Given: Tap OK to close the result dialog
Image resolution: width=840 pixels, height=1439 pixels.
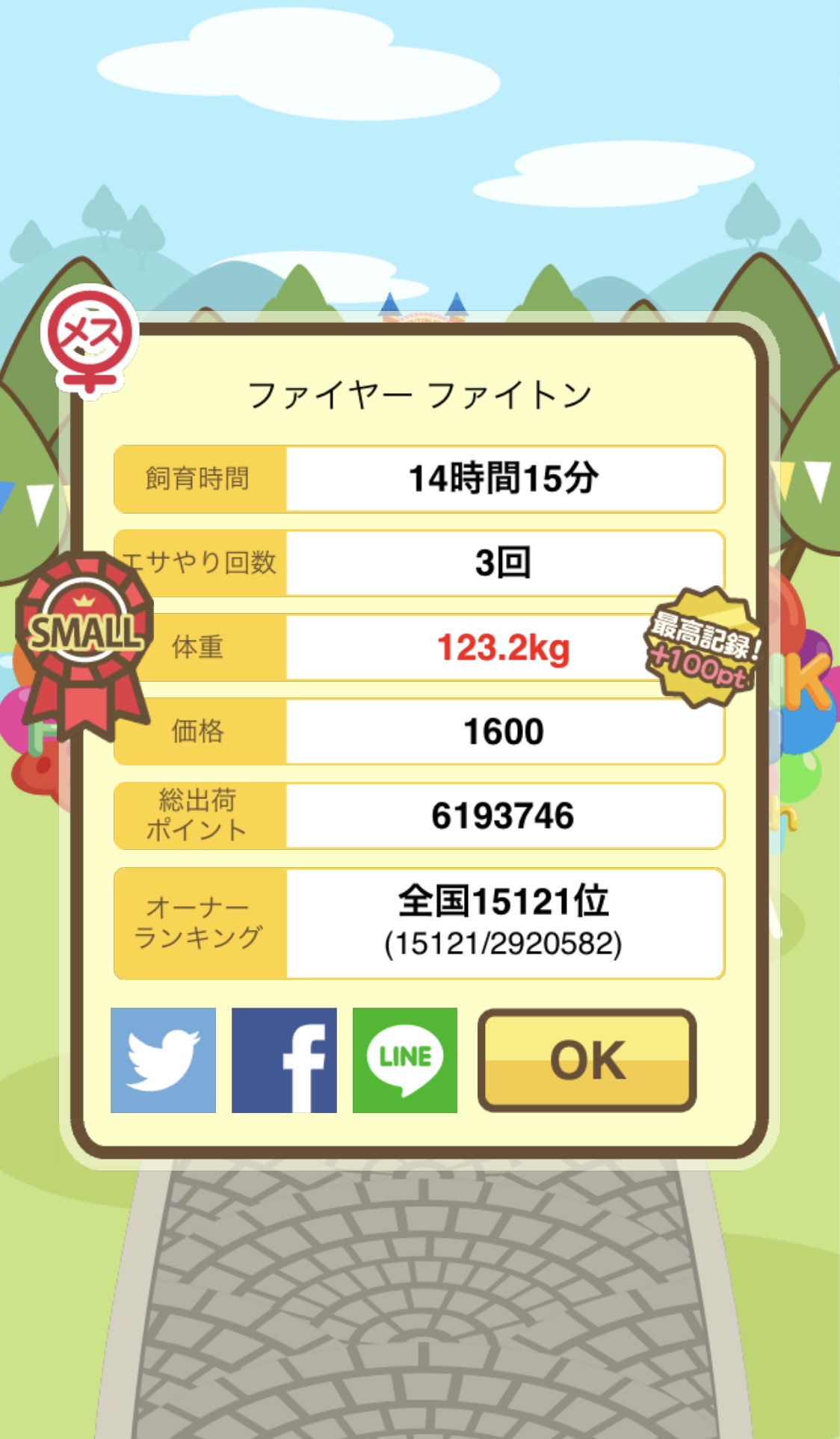Looking at the screenshot, I should tap(587, 1060).
